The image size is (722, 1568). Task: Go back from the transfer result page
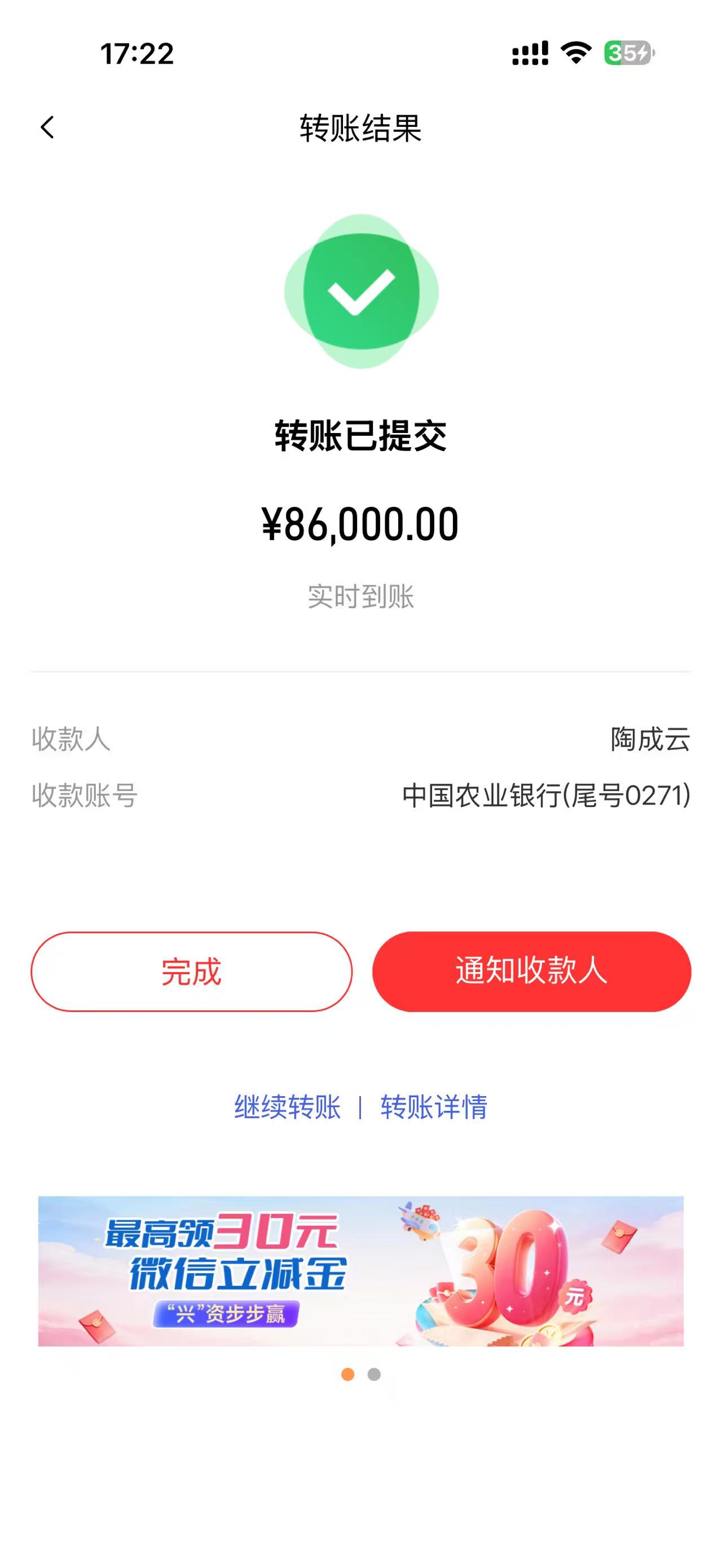(x=47, y=128)
